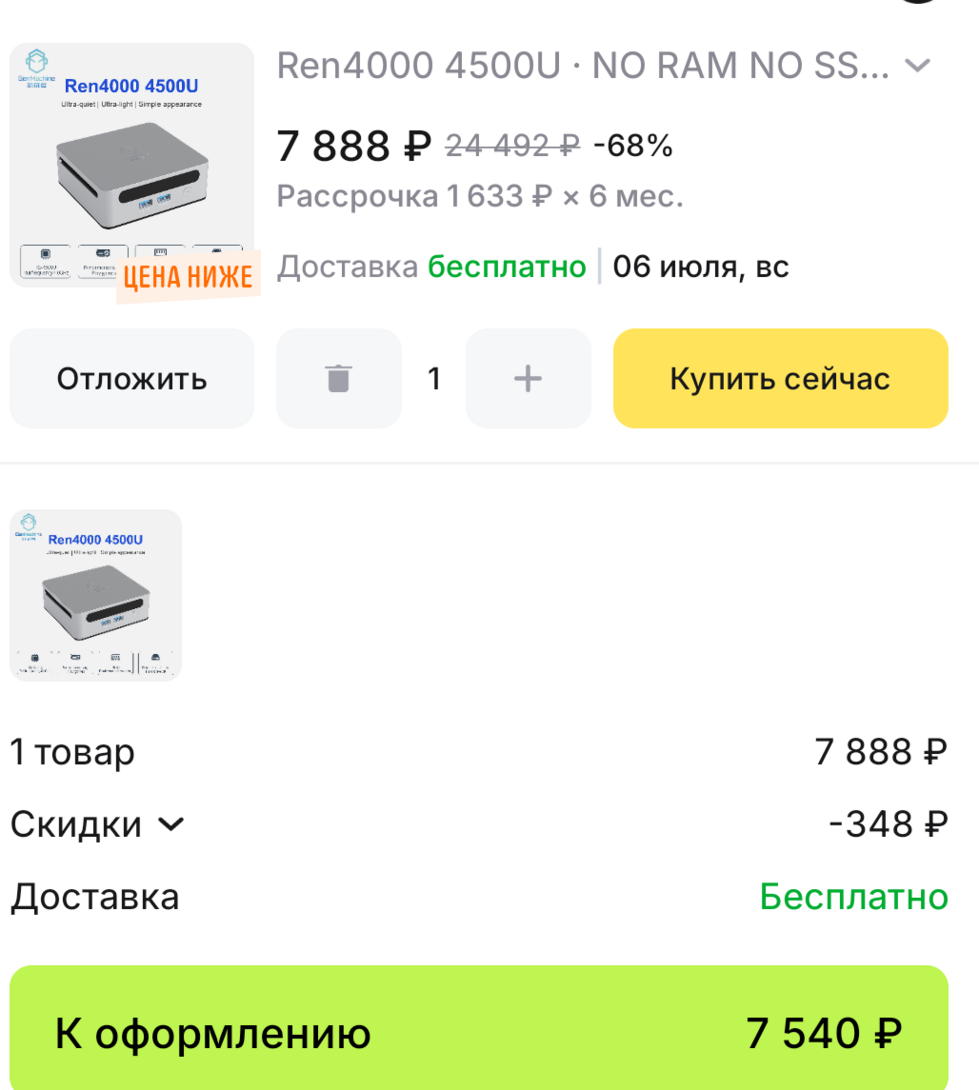Click the 1 товар summary line
The height and width of the screenshot is (1090, 979).
click(72, 752)
